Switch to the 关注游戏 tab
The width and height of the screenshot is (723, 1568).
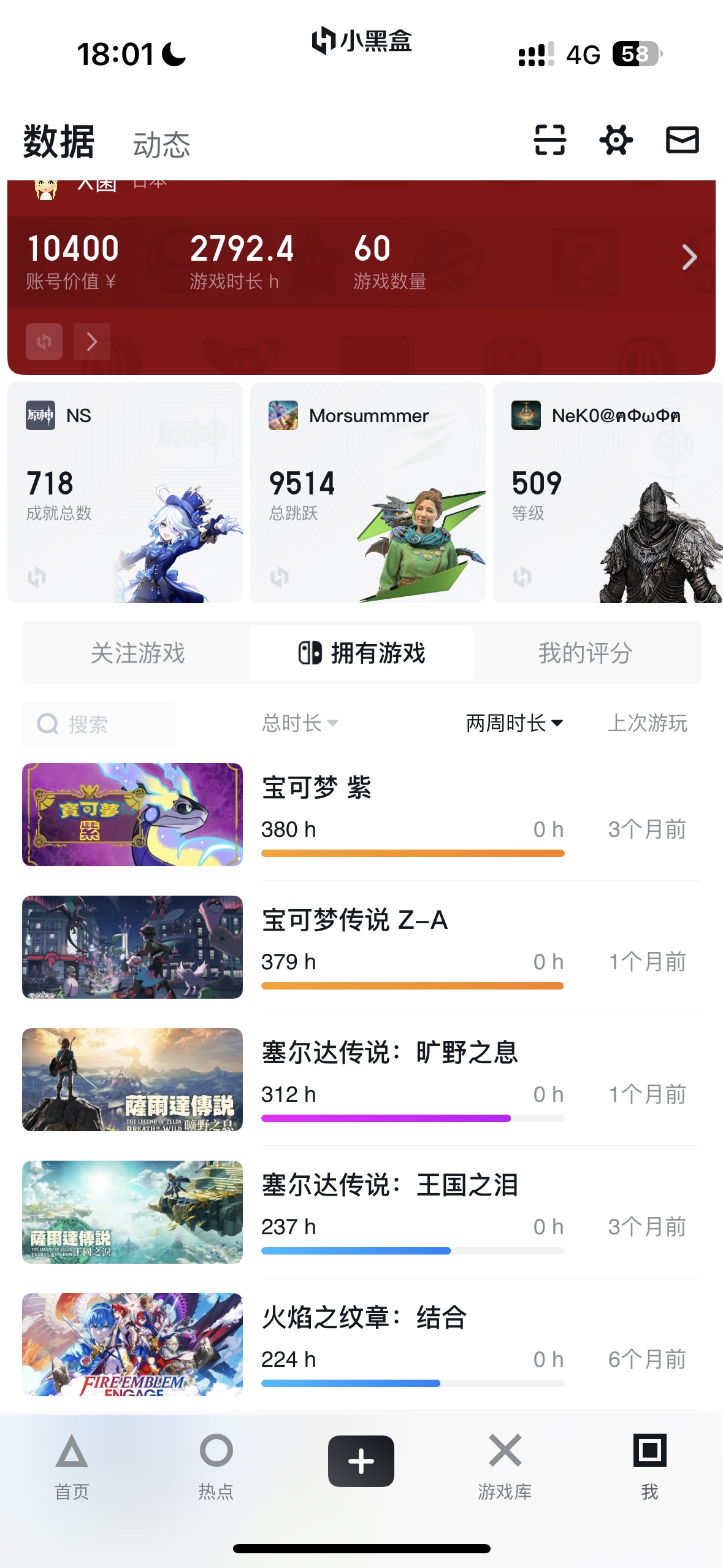click(137, 653)
